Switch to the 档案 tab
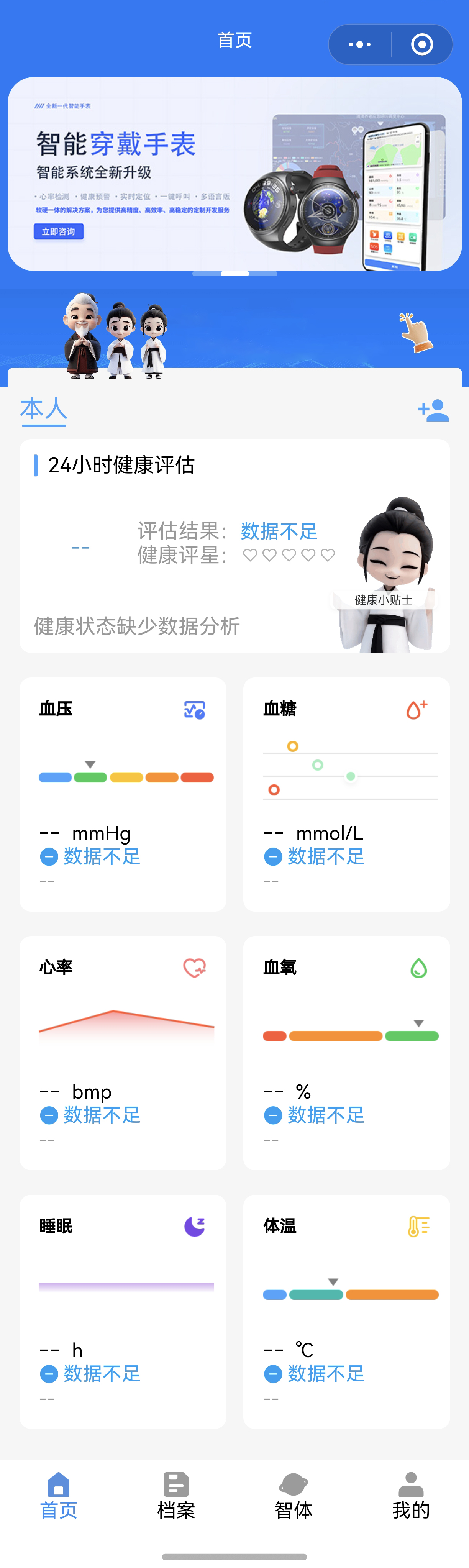The height and width of the screenshot is (1568, 469). coord(176,1495)
